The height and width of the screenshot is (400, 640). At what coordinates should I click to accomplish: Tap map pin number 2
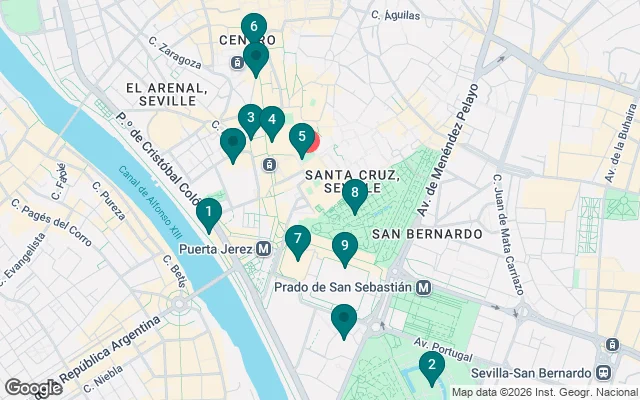tap(431, 366)
